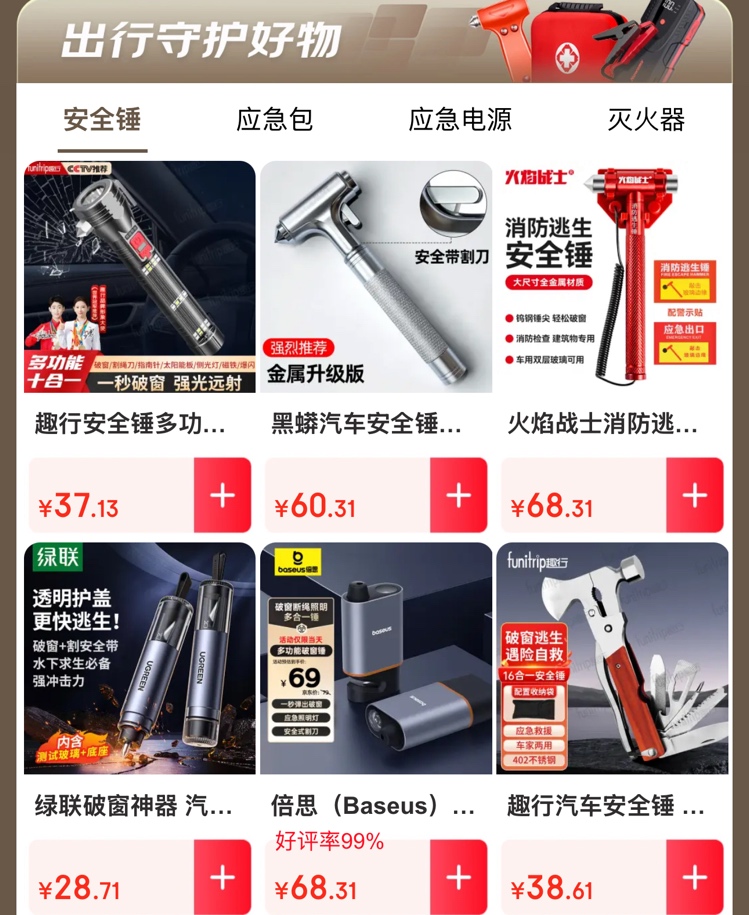Open the 趣行汽车安全锤 multi-tool card
Viewport: 749px width, 915px height.
612,658
